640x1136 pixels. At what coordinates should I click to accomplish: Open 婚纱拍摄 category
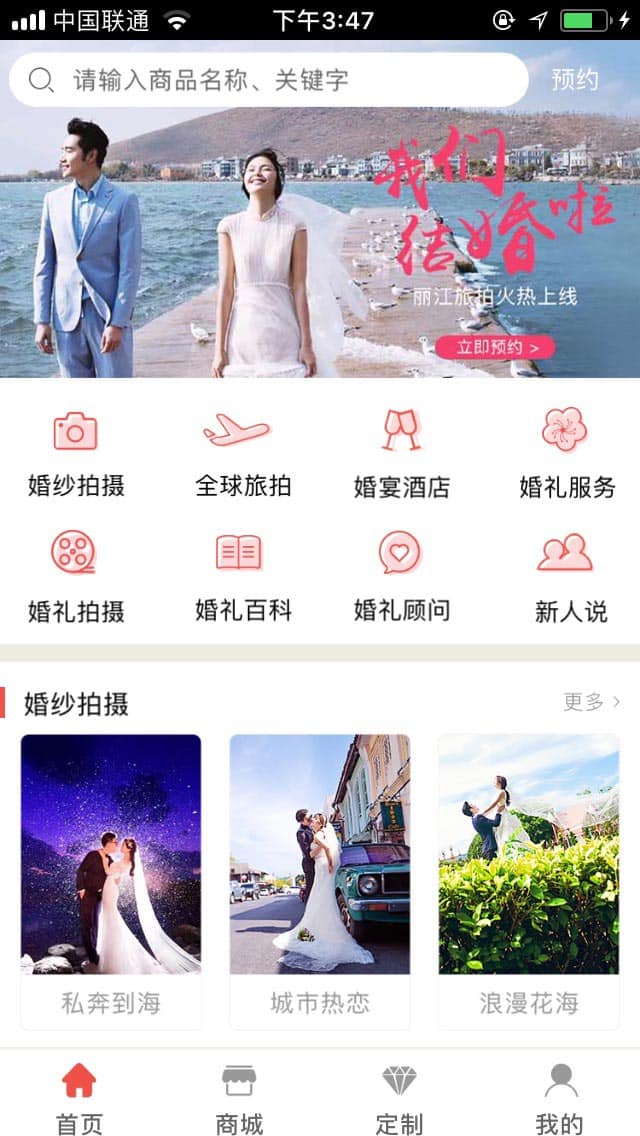[76, 453]
